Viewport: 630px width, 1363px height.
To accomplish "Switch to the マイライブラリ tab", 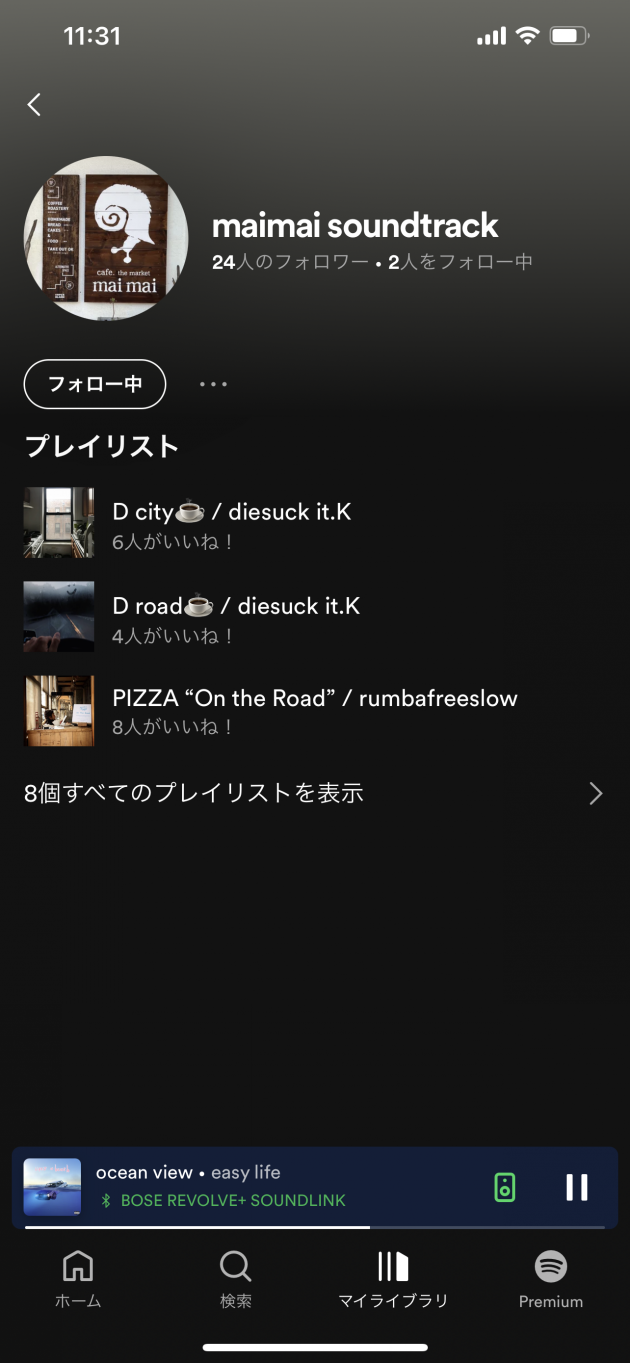I will pos(393,1279).
